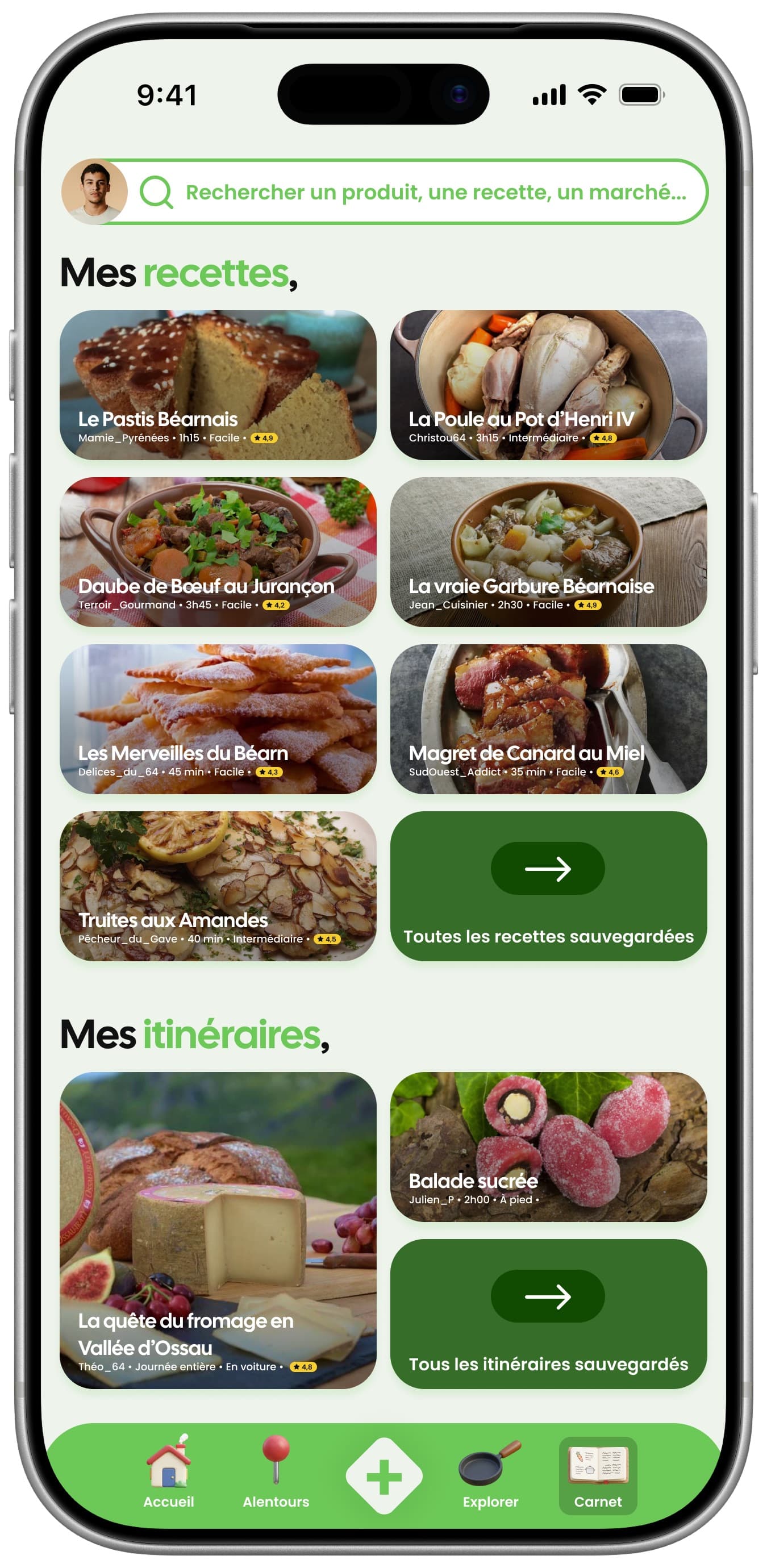Show all saved recipes

pos(548,886)
